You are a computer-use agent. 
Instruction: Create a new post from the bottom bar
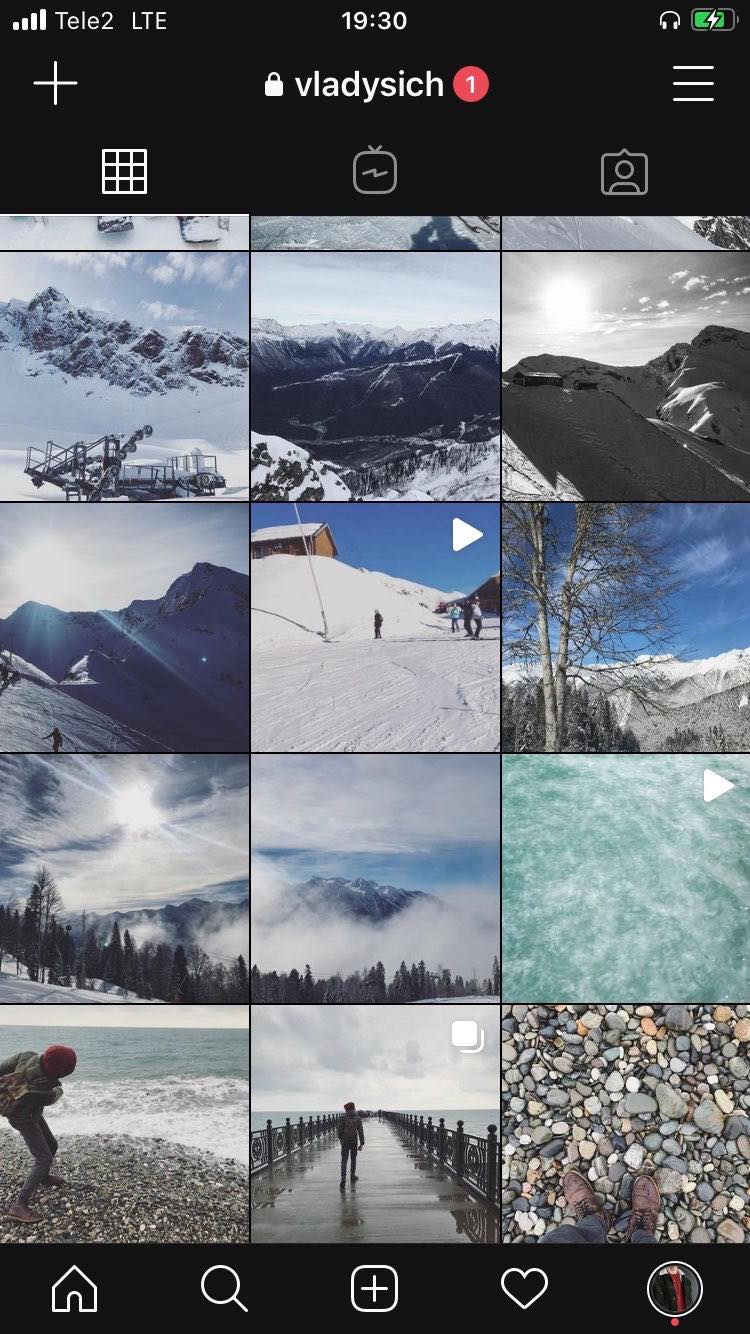coord(375,1289)
